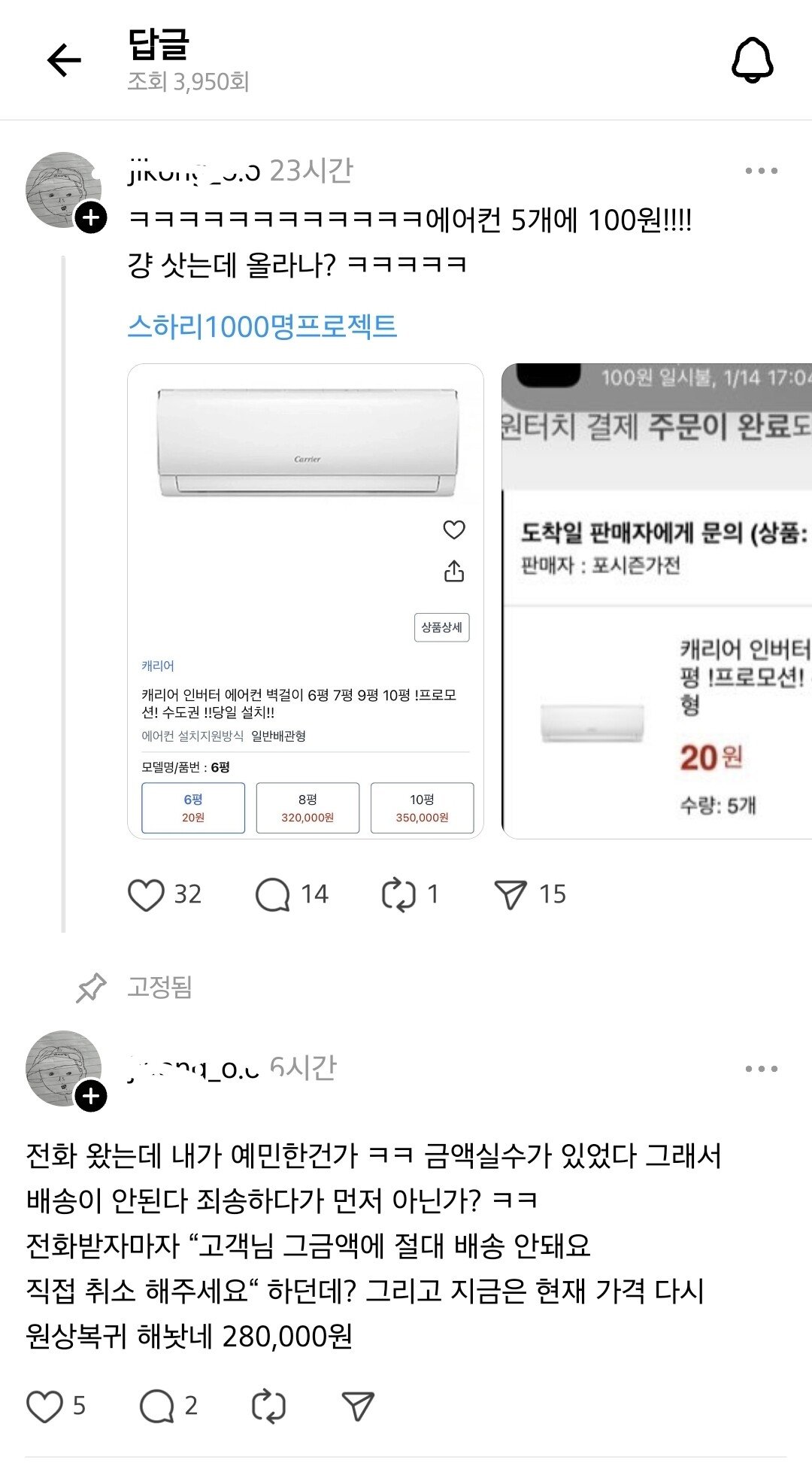Screen dimensions: 812x1466
Task: Go back with the arrow
Action: coord(64,60)
